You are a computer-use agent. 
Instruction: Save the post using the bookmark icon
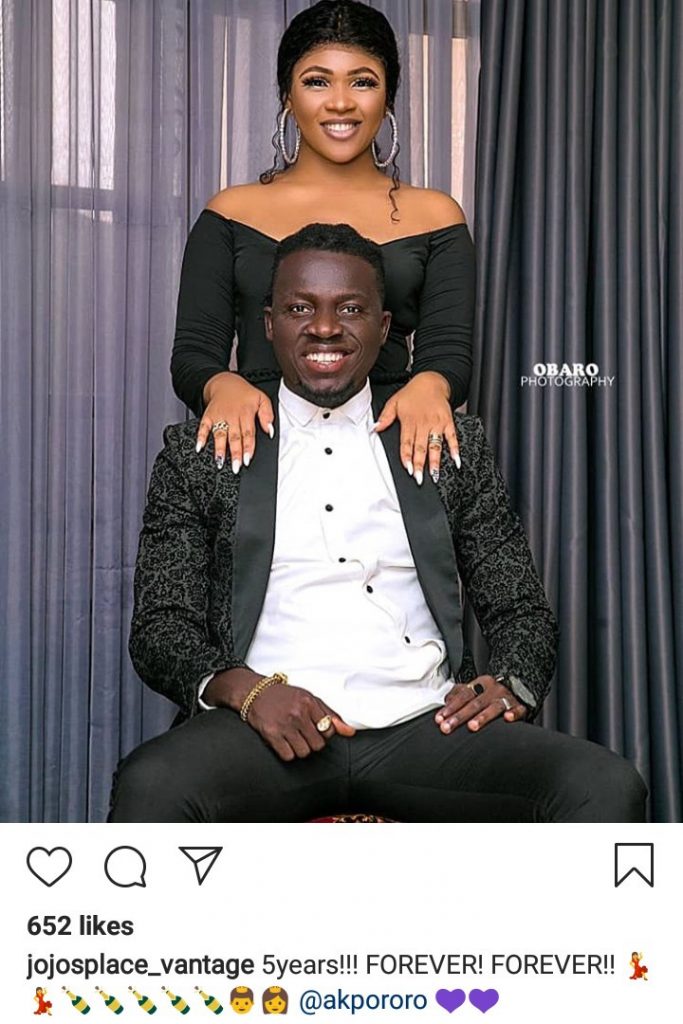tap(634, 865)
